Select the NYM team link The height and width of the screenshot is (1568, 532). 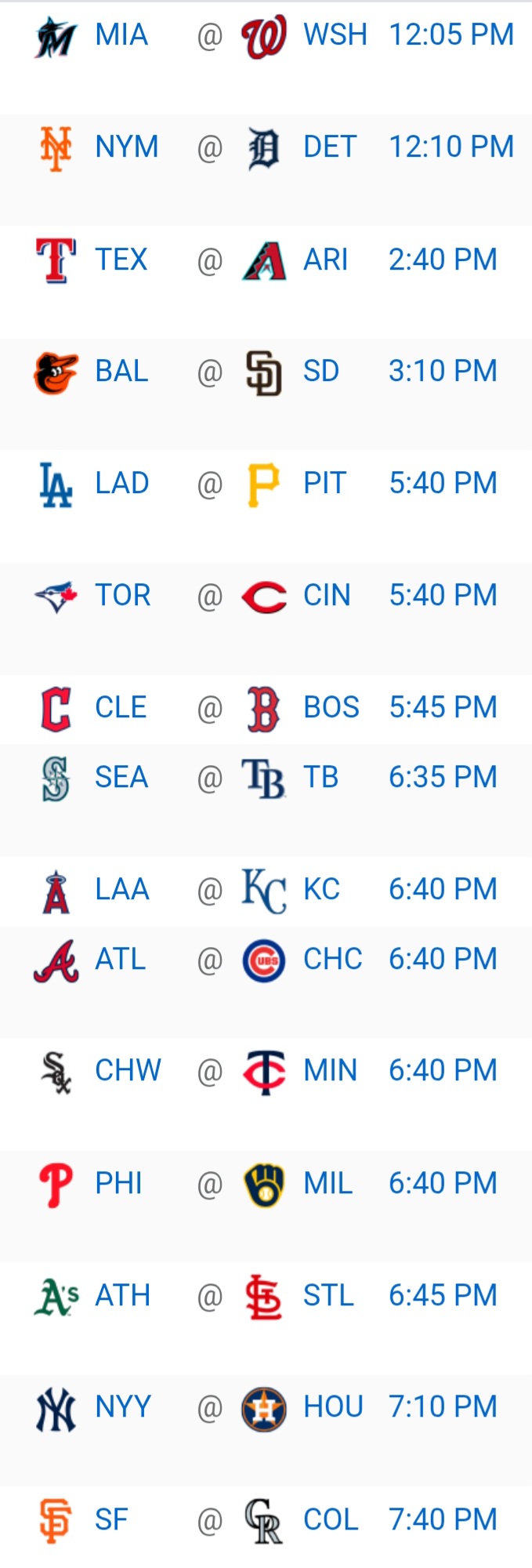[x=126, y=147]
